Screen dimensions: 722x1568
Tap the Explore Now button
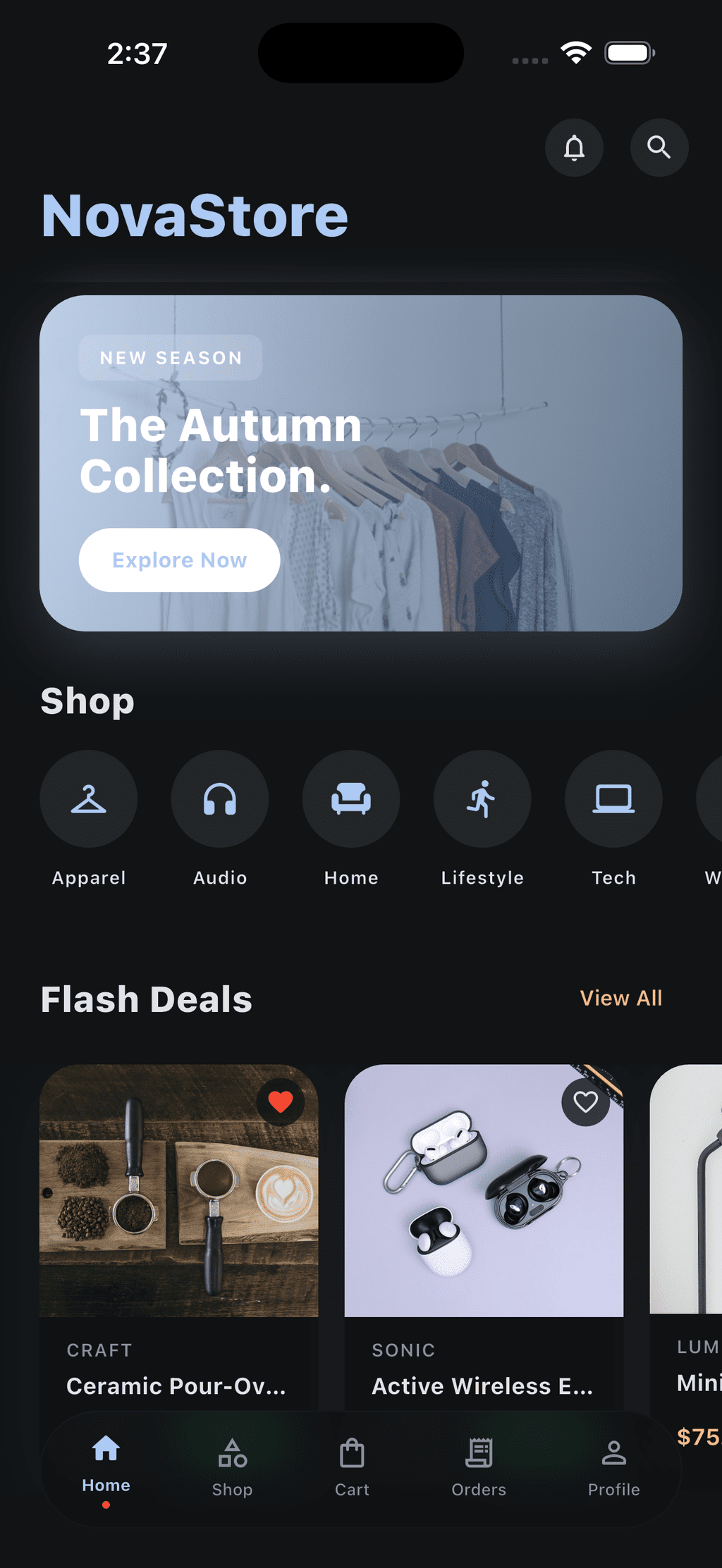pyautogui.click(x=179, y=560)
